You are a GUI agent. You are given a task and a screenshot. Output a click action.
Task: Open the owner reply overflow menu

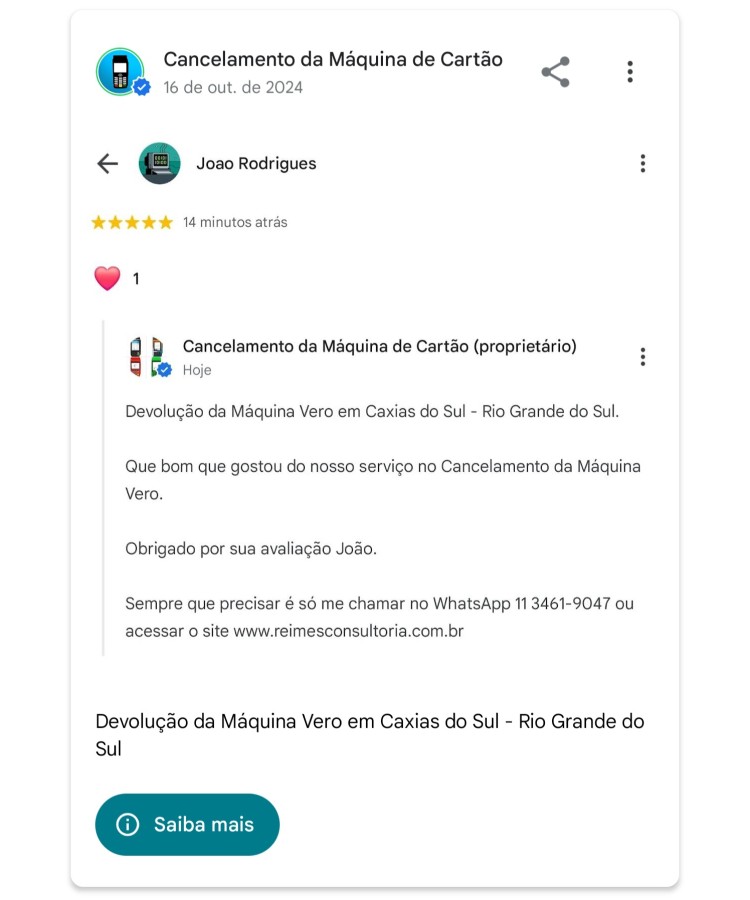pos(643,356)
